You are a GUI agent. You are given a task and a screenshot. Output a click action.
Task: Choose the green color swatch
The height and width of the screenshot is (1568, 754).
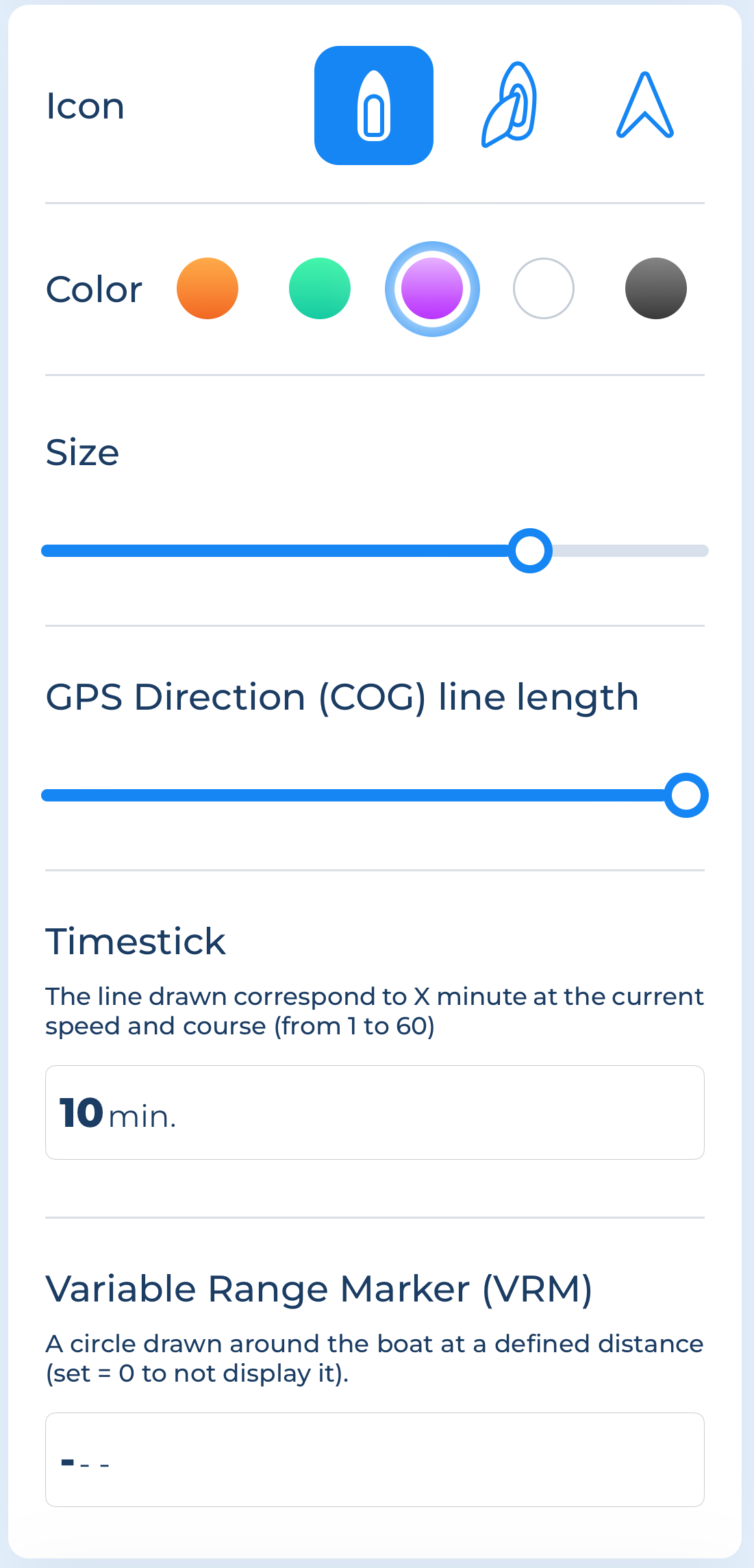point(320,288)
